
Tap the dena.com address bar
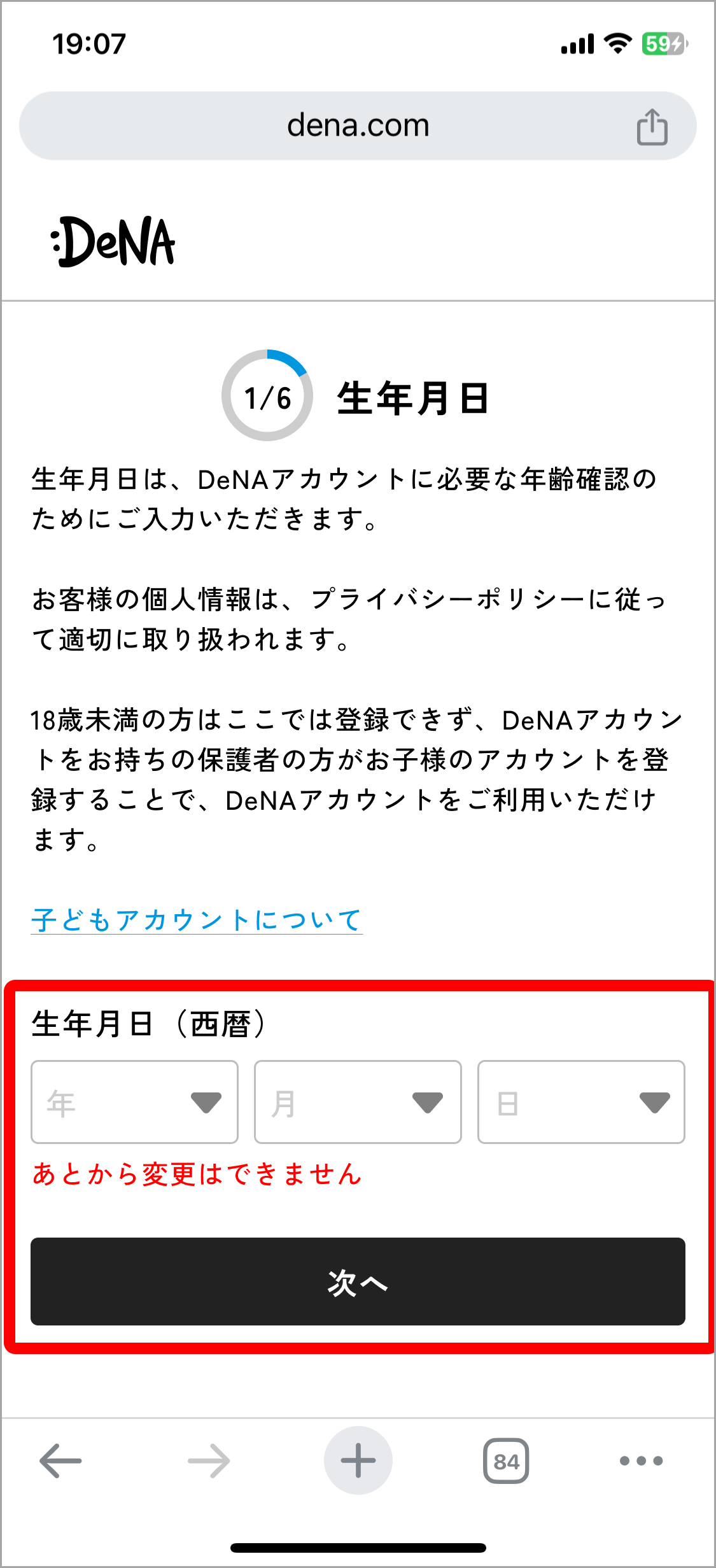click(358, 125)
